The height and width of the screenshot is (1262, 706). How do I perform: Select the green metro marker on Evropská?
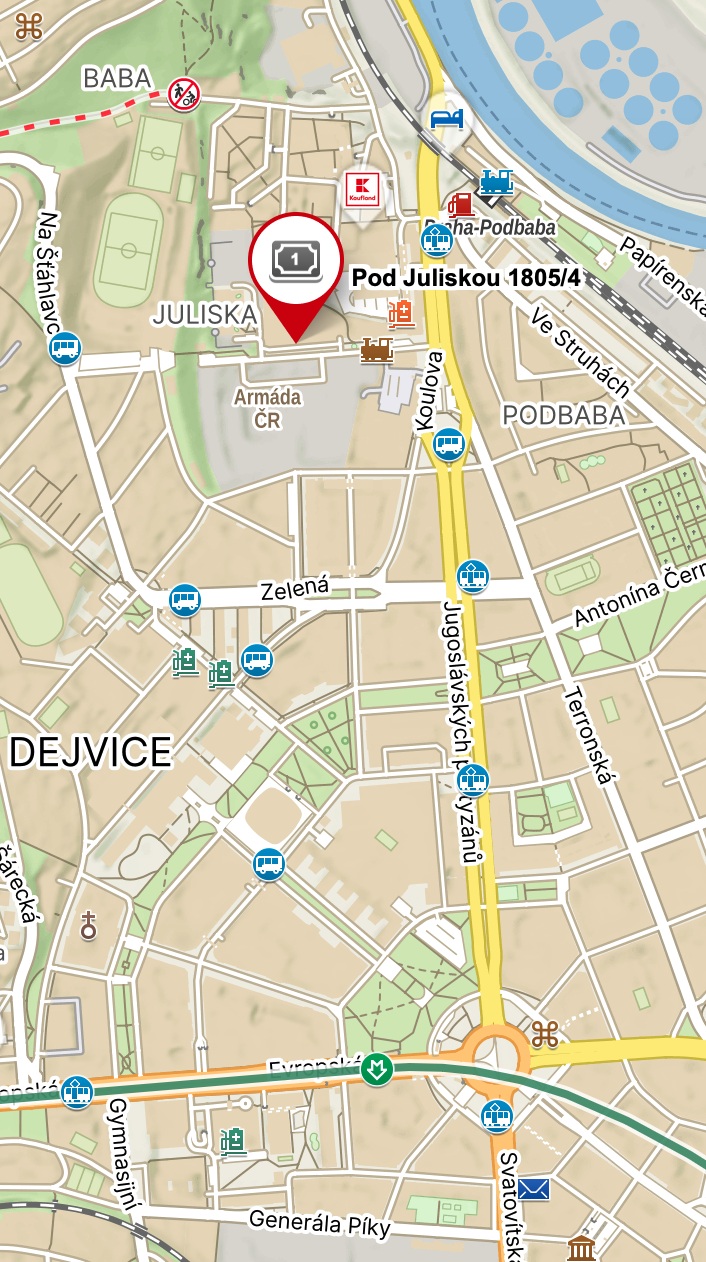(x=377, y=1069)
